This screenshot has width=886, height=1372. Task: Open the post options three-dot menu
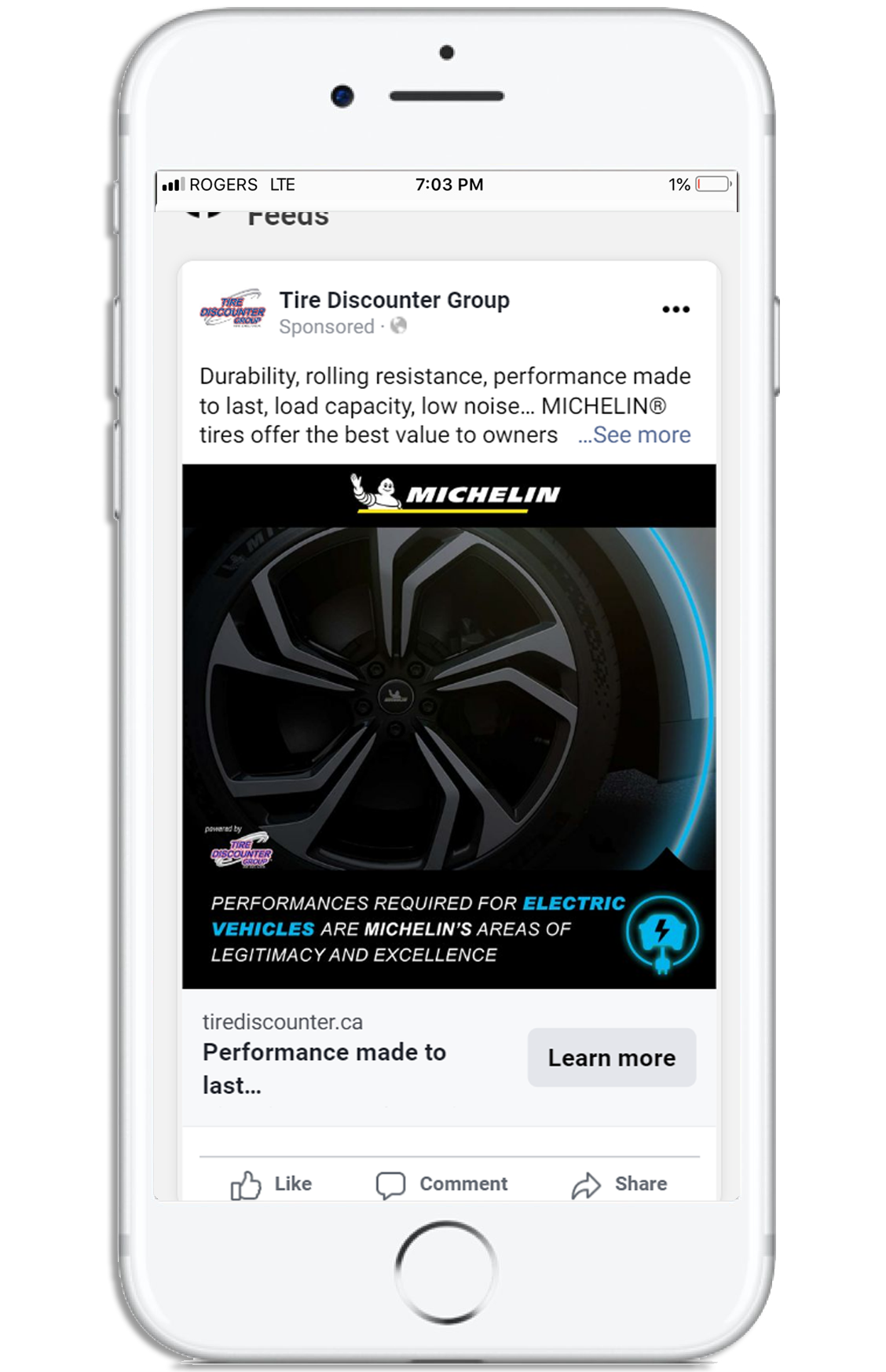click(675, 310)
